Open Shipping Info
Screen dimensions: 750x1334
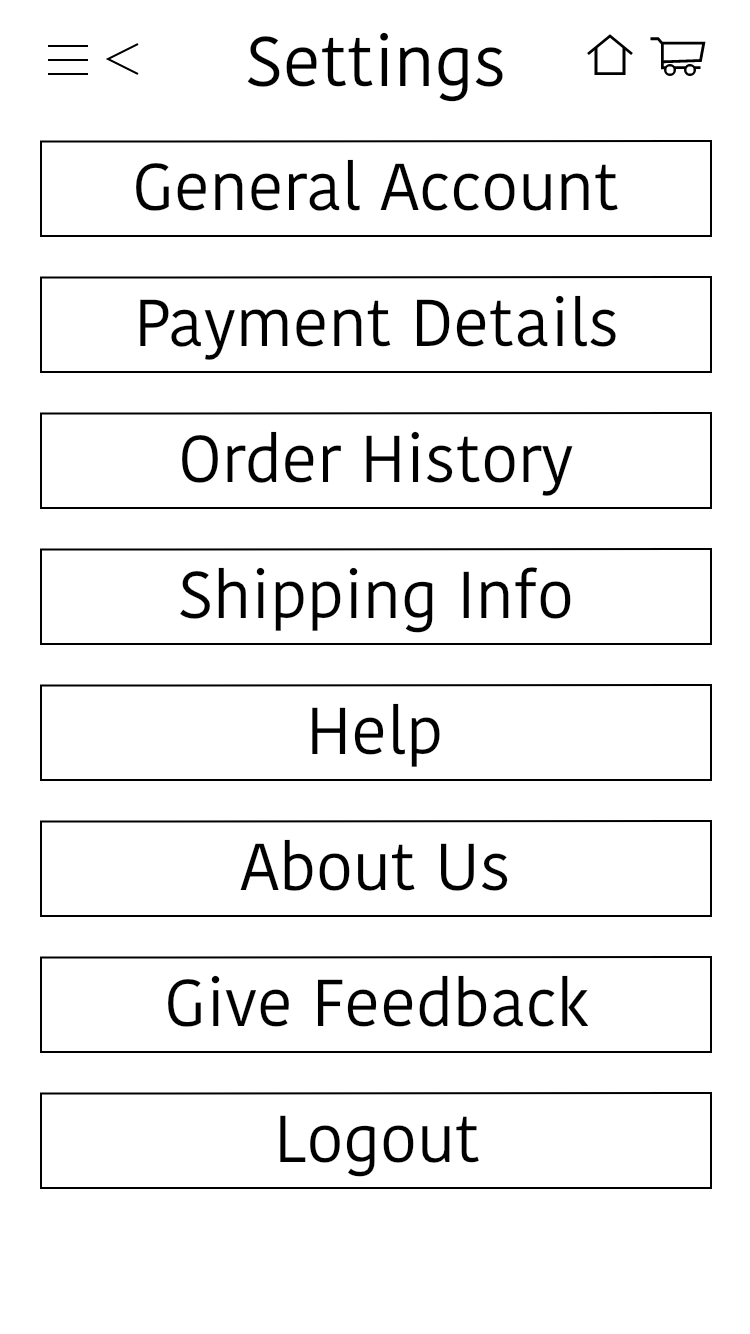click(375, 597)
